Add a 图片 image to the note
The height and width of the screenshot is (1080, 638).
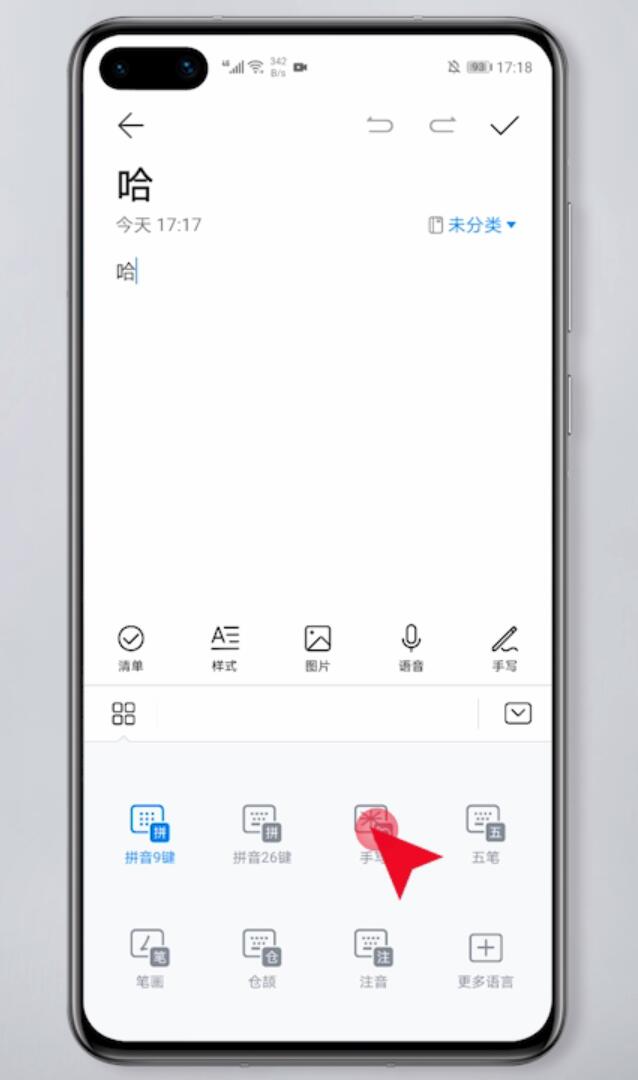pyautogui.click(x=318, y=647)
